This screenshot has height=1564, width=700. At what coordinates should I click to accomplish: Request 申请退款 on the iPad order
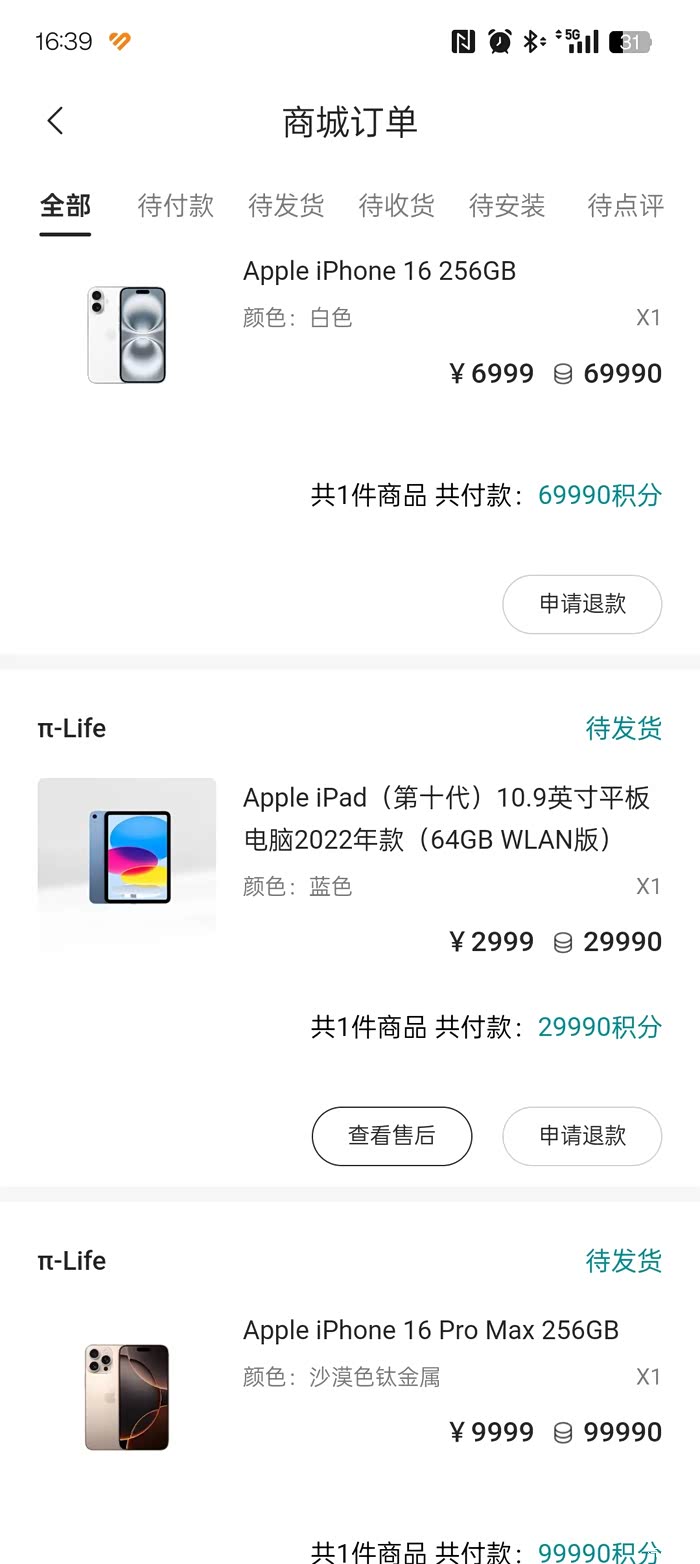tap(582, 1136)
